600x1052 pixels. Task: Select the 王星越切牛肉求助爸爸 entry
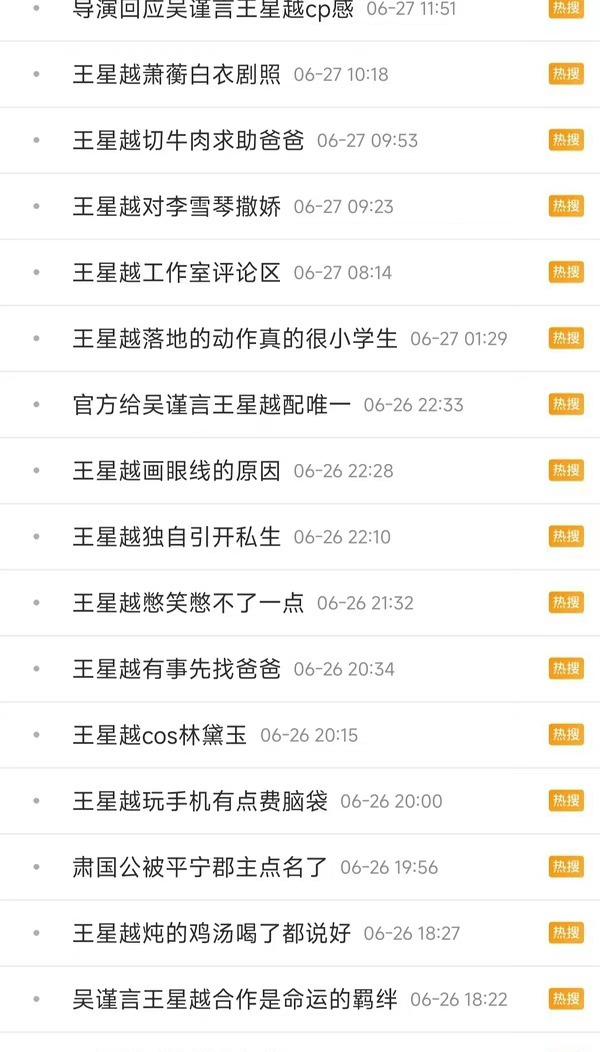point(188,140)
